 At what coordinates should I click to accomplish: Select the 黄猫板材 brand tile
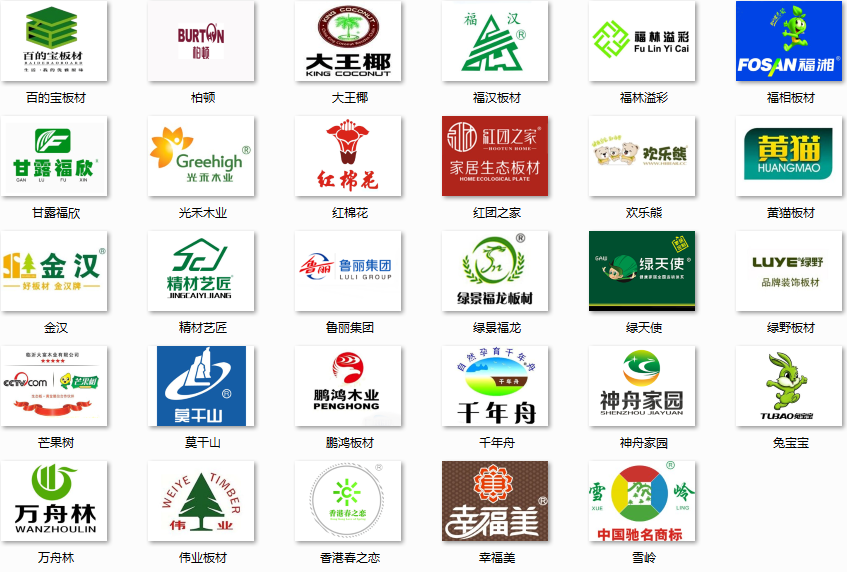point(789,157)
